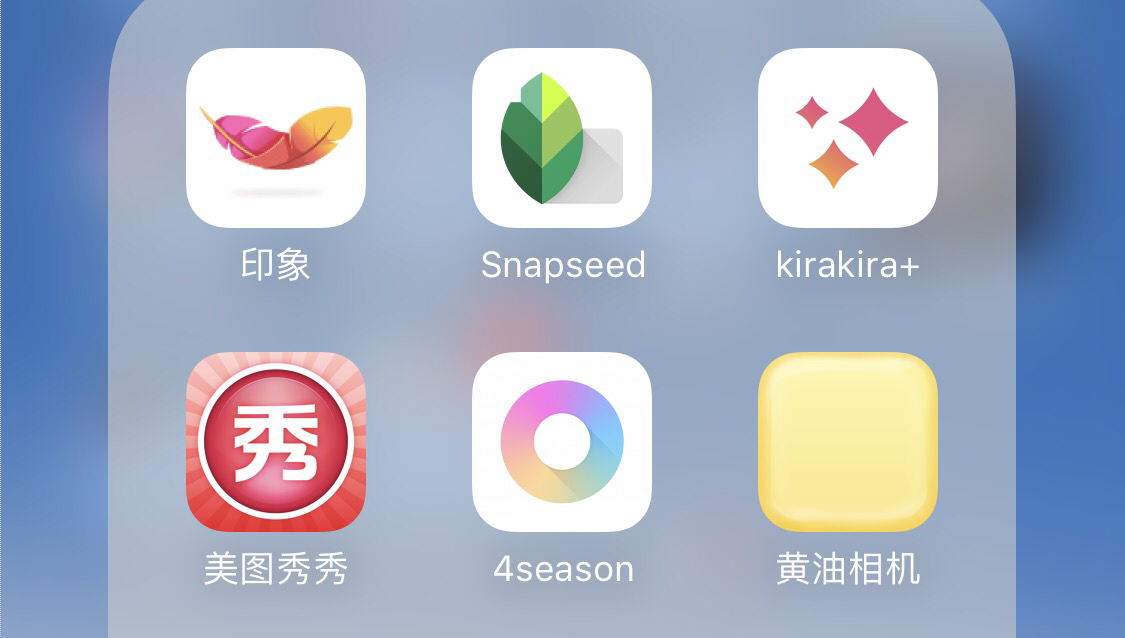
Task: Launch the 黄油相机 app
Action: (x=848, y=442)
